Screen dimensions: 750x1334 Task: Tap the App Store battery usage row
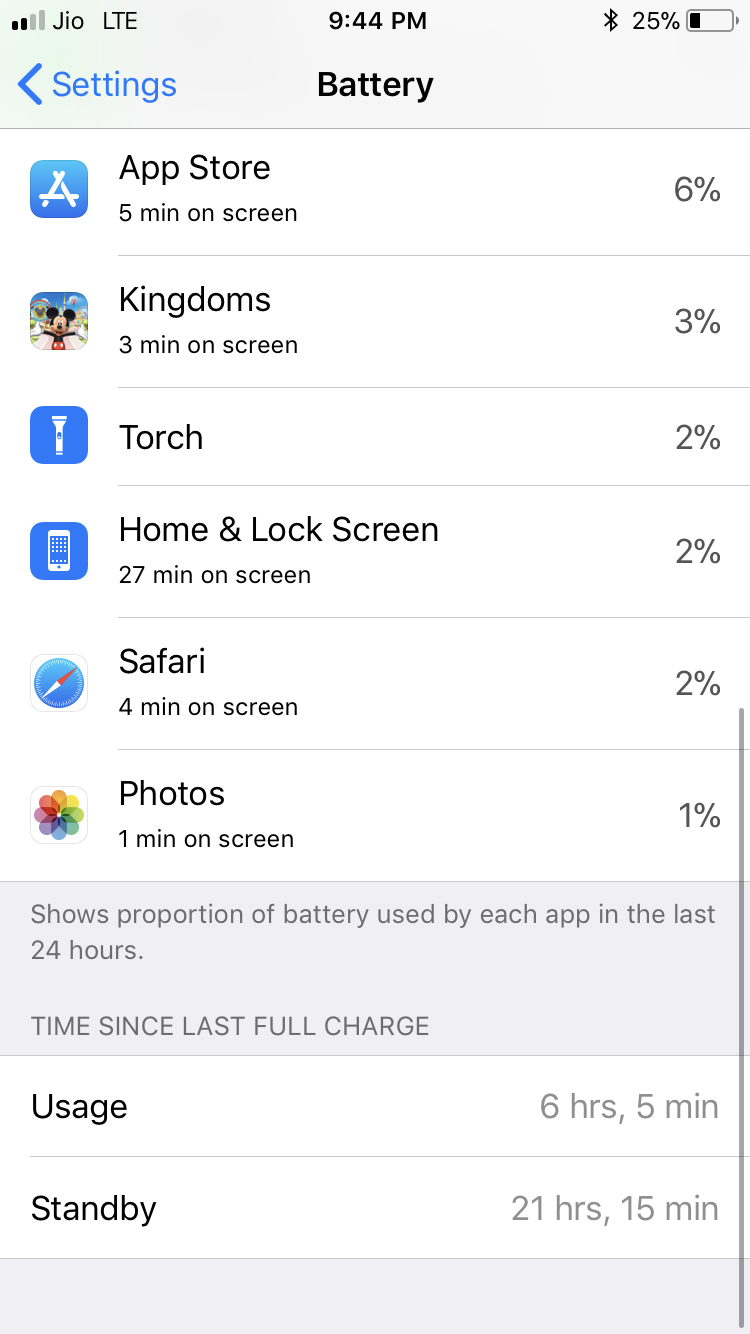375,190
